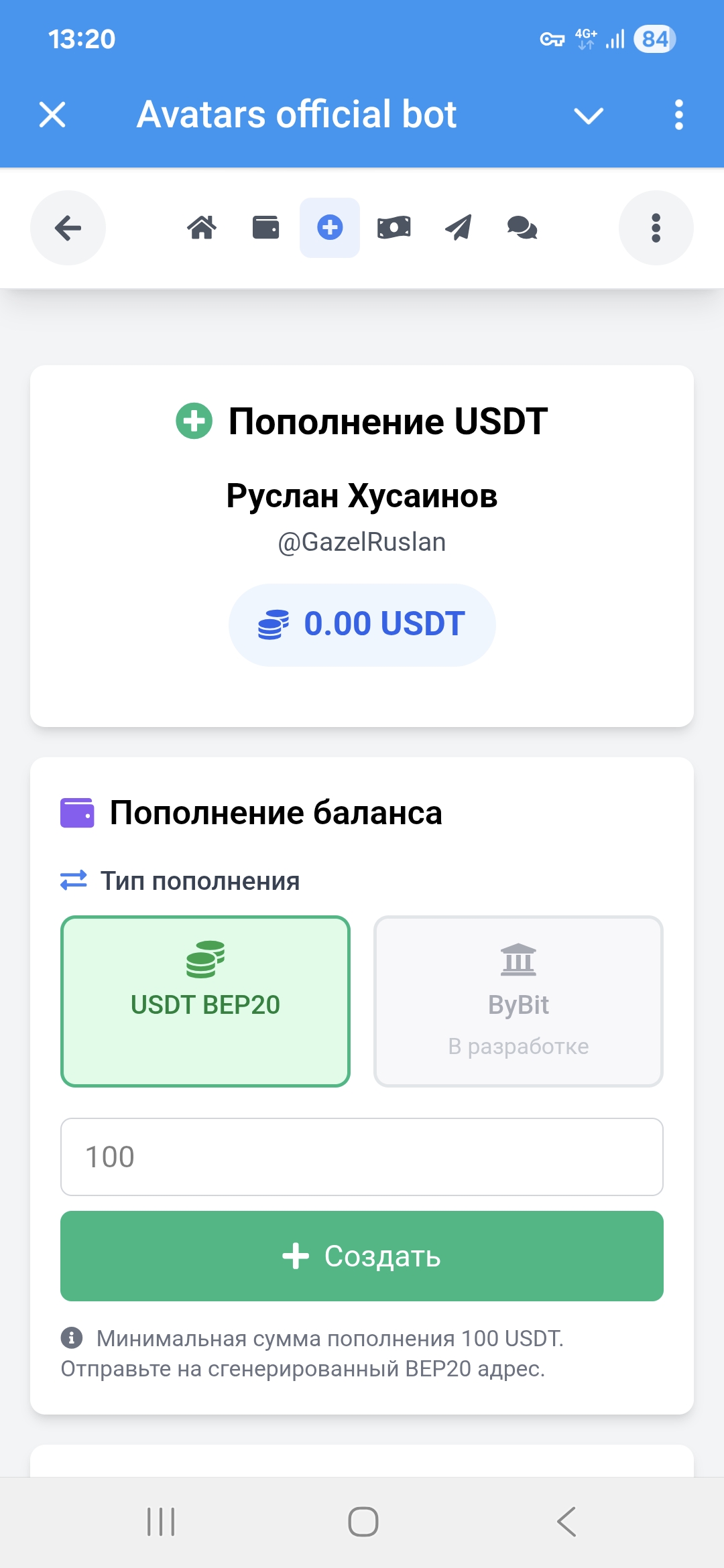724x1568 pixels.
Task: Open recent apps from the navigation bar
Action: [x=161, y=1521]
